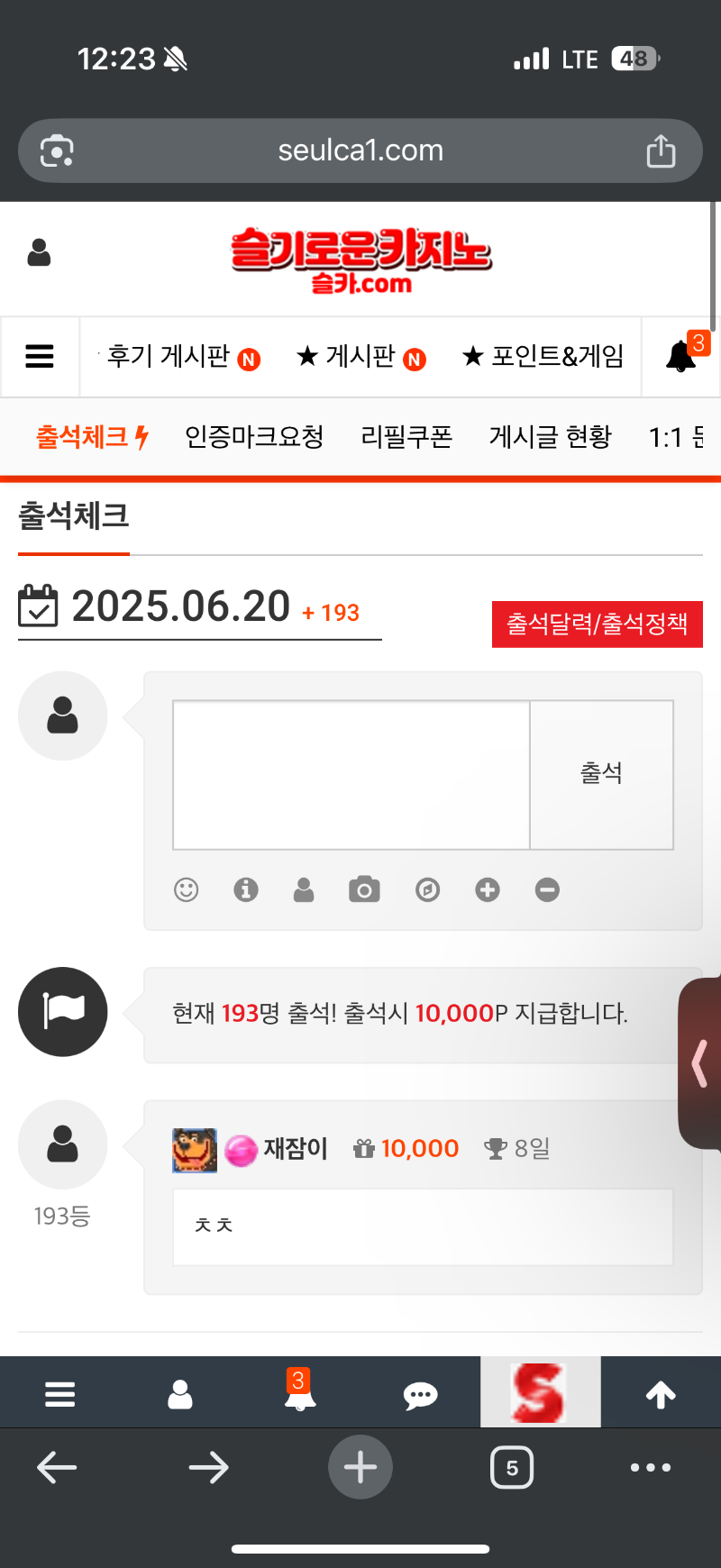Open the chat bubble in bottom bar
Screen dimensions: 721x1568
coord(420,1396)
